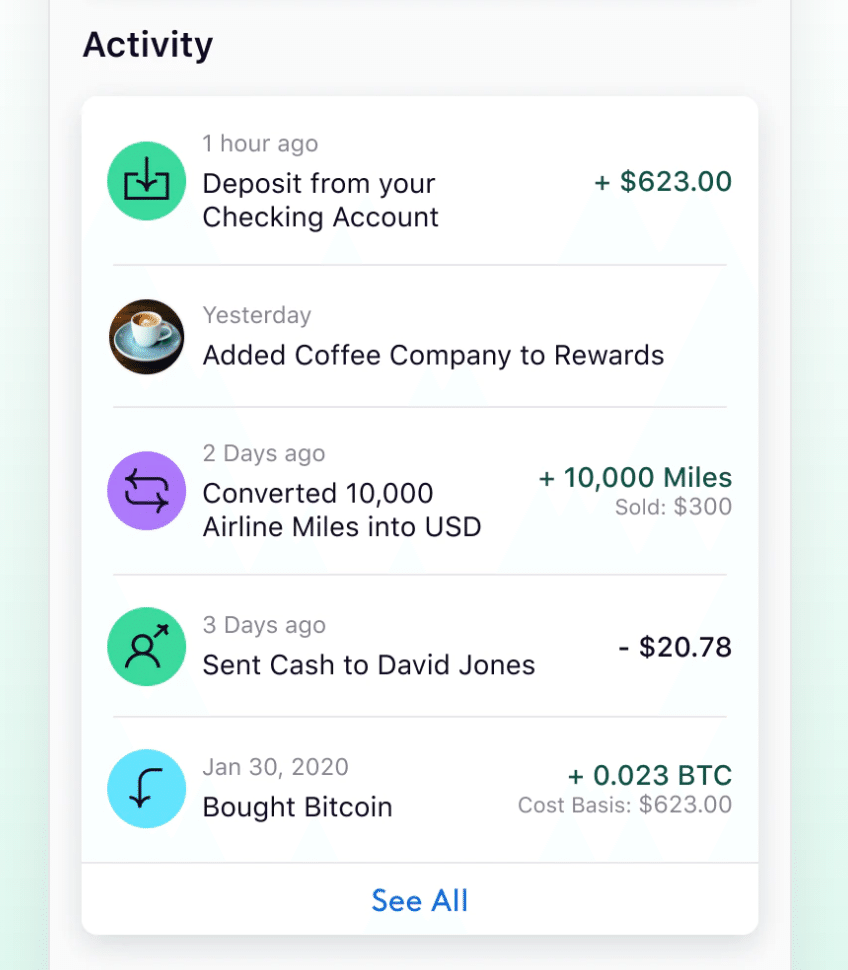Click the +10,000 Miles amount
Image resolution: width=848 pixels, height=970 pixels.
point(637,478)
